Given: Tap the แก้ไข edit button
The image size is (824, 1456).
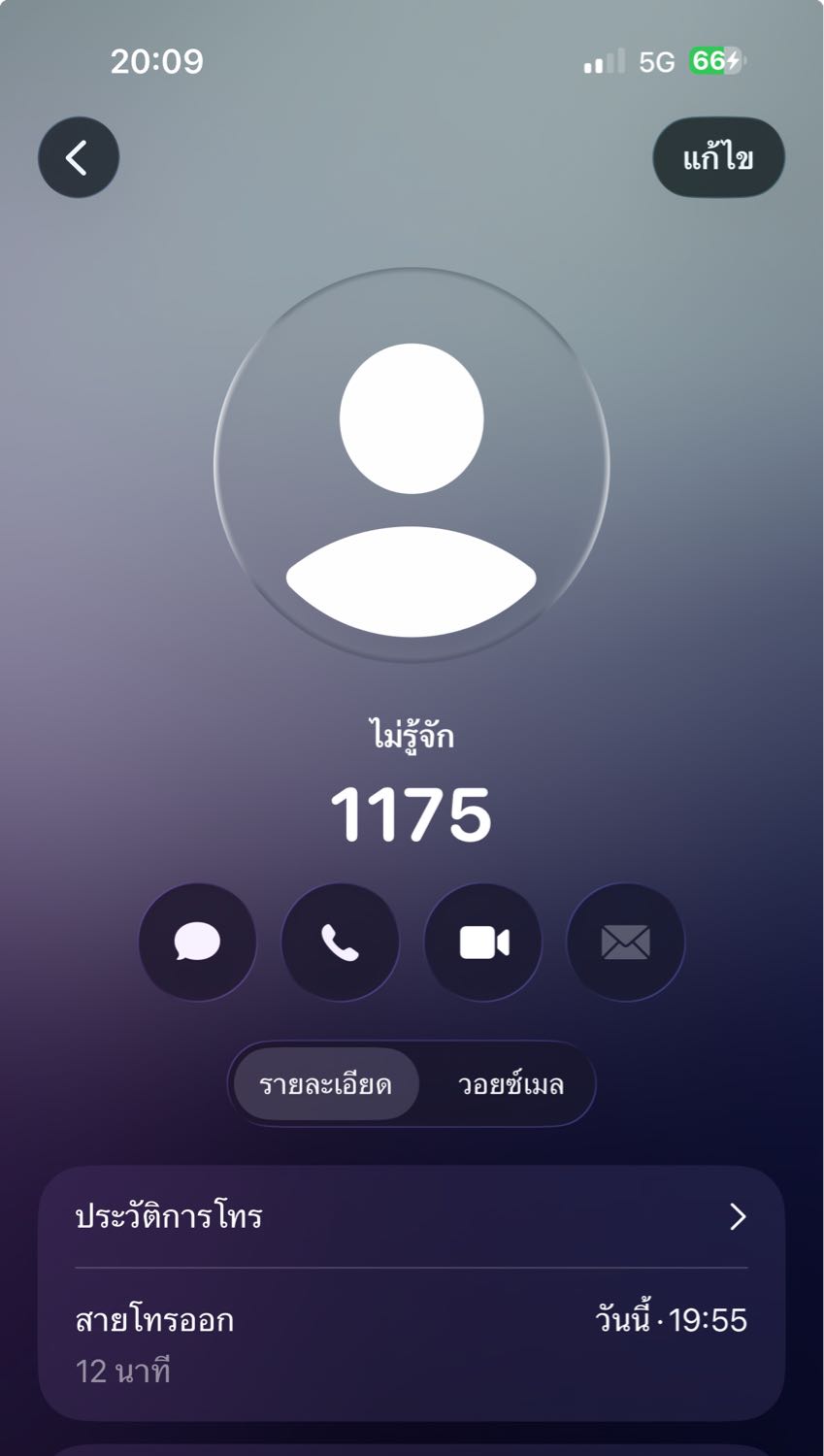Looking at the screenshot, I should [718, 157].
